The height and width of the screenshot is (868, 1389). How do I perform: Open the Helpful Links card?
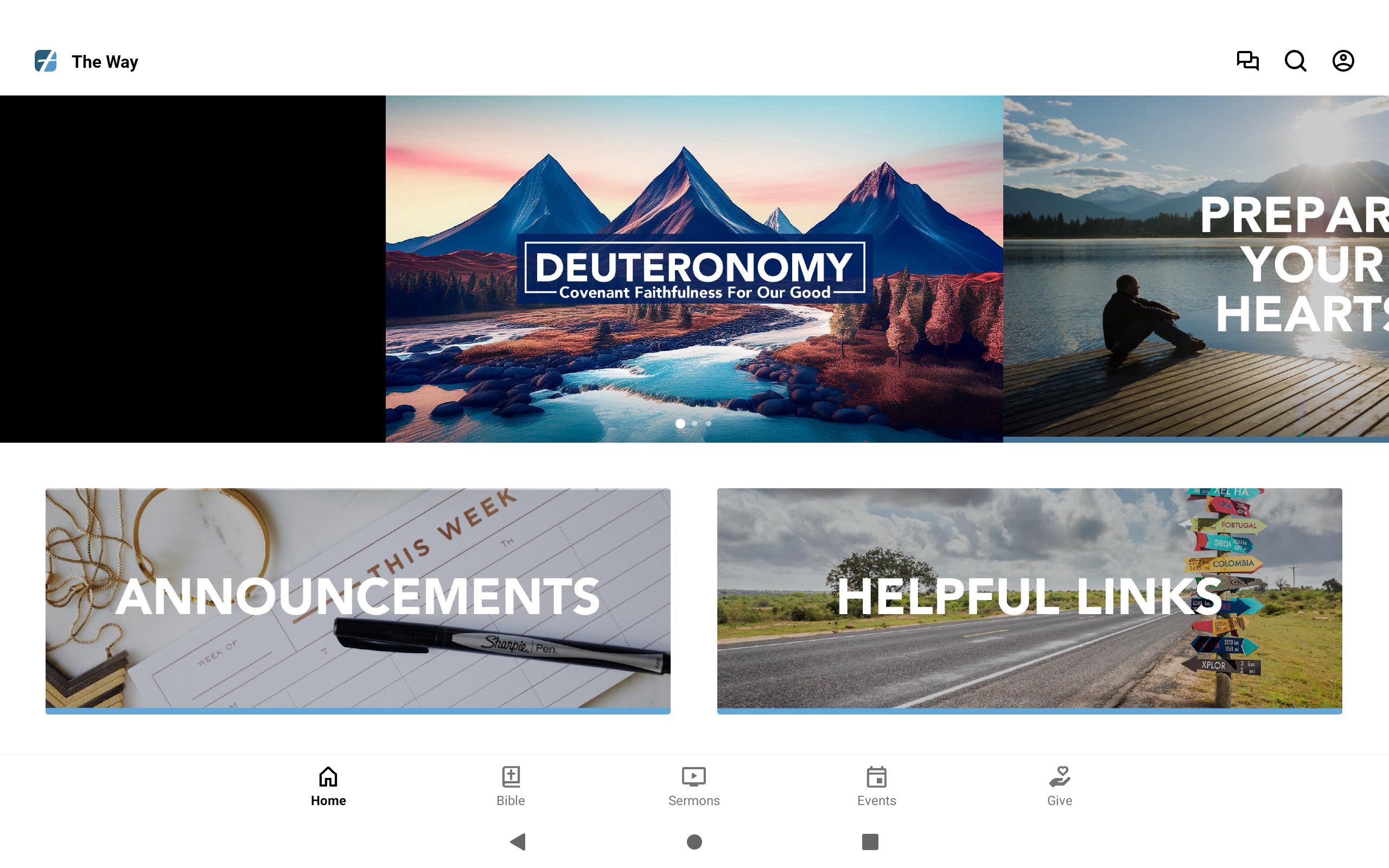click(x=1029, y=600)
